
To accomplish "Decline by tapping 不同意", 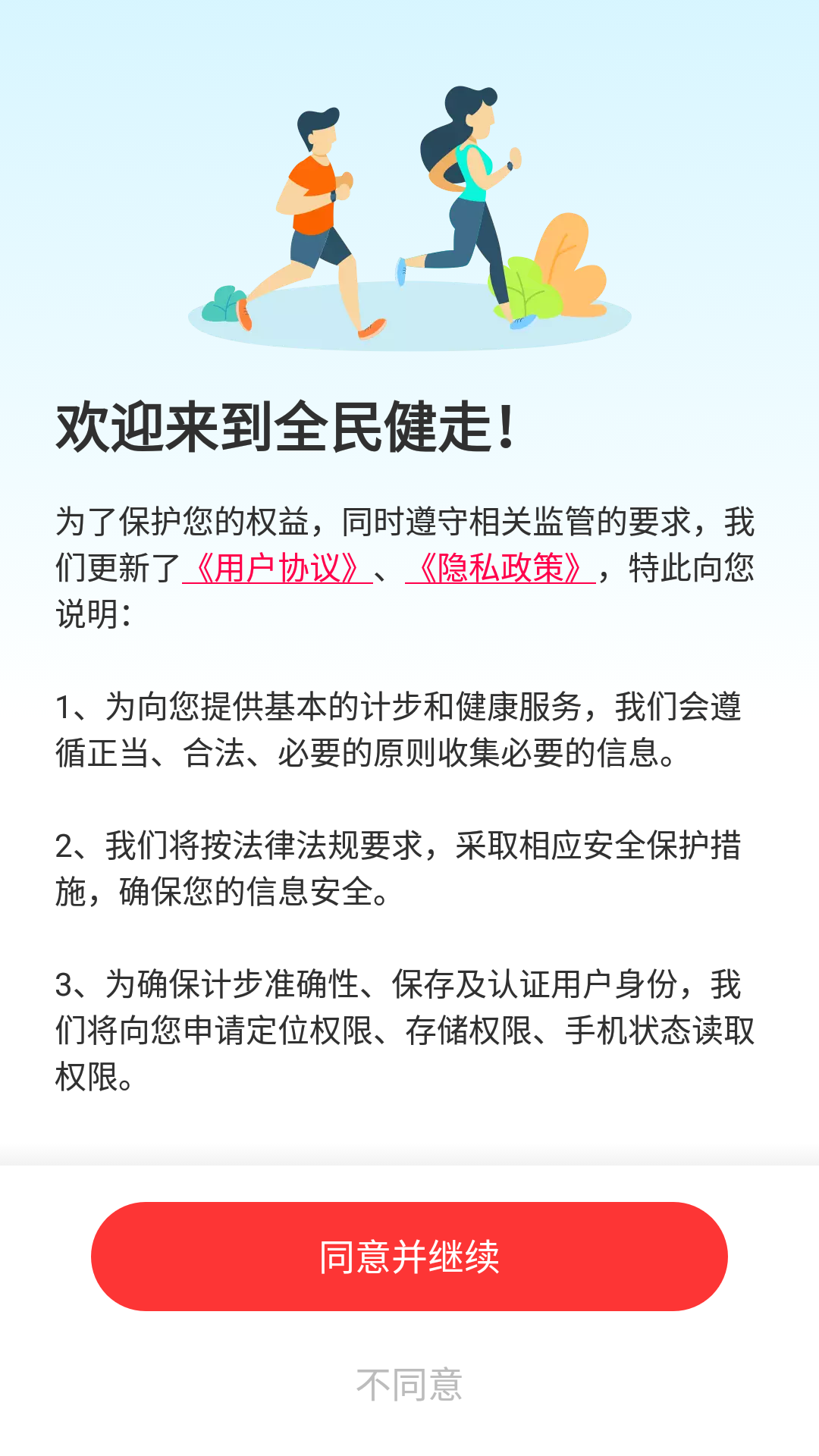I will coord(409,1385).
